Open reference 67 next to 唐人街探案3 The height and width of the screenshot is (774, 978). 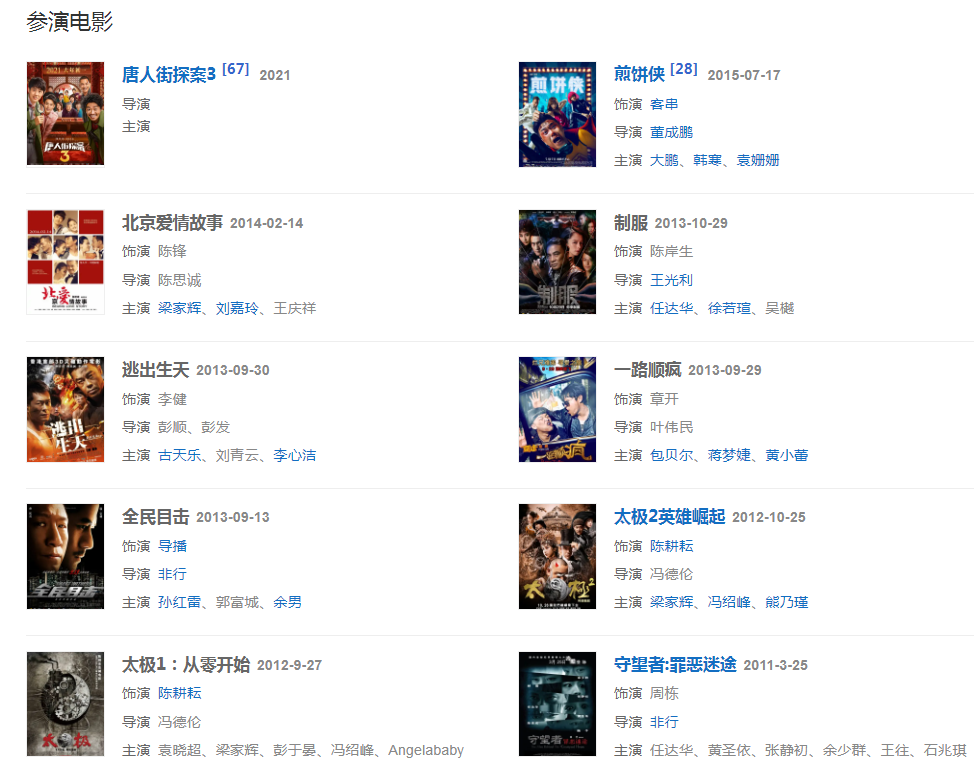click(236, 69)
